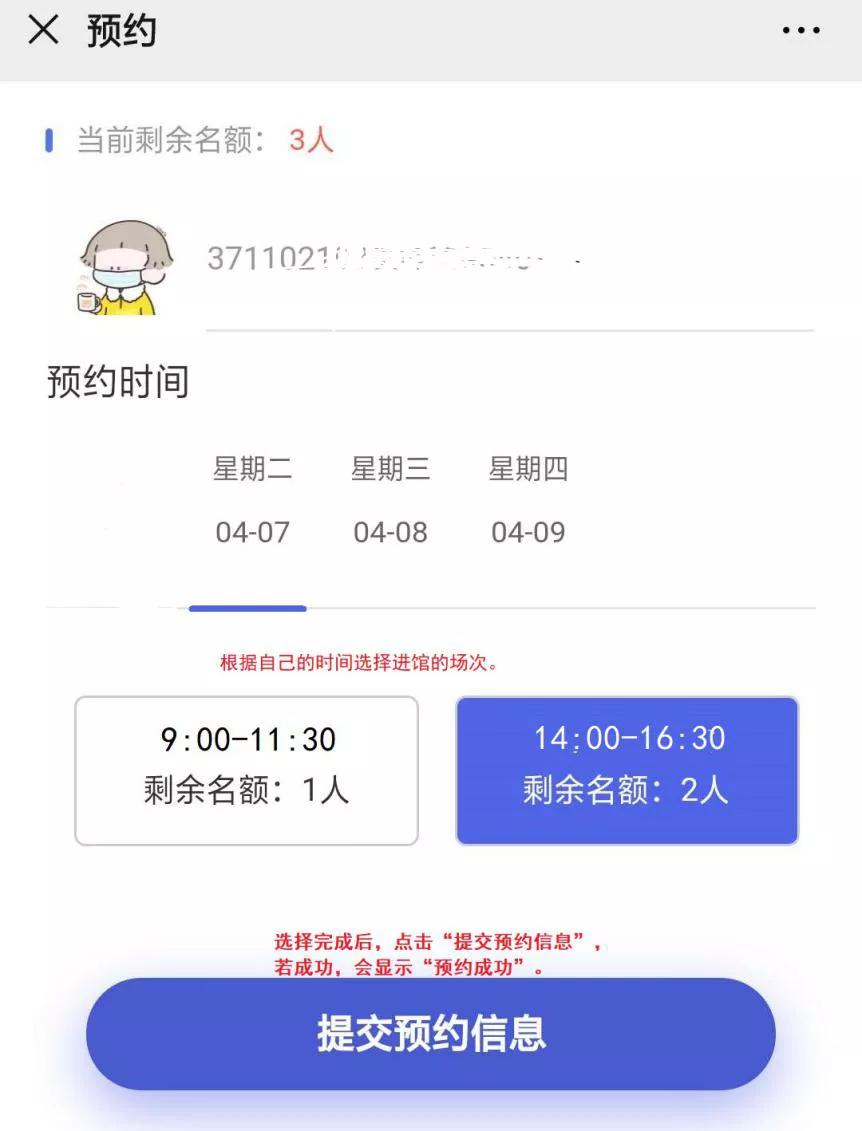862x1131 pixels.
Task: Click the submit button 提交预约信息
Action: coord(431,1036)
